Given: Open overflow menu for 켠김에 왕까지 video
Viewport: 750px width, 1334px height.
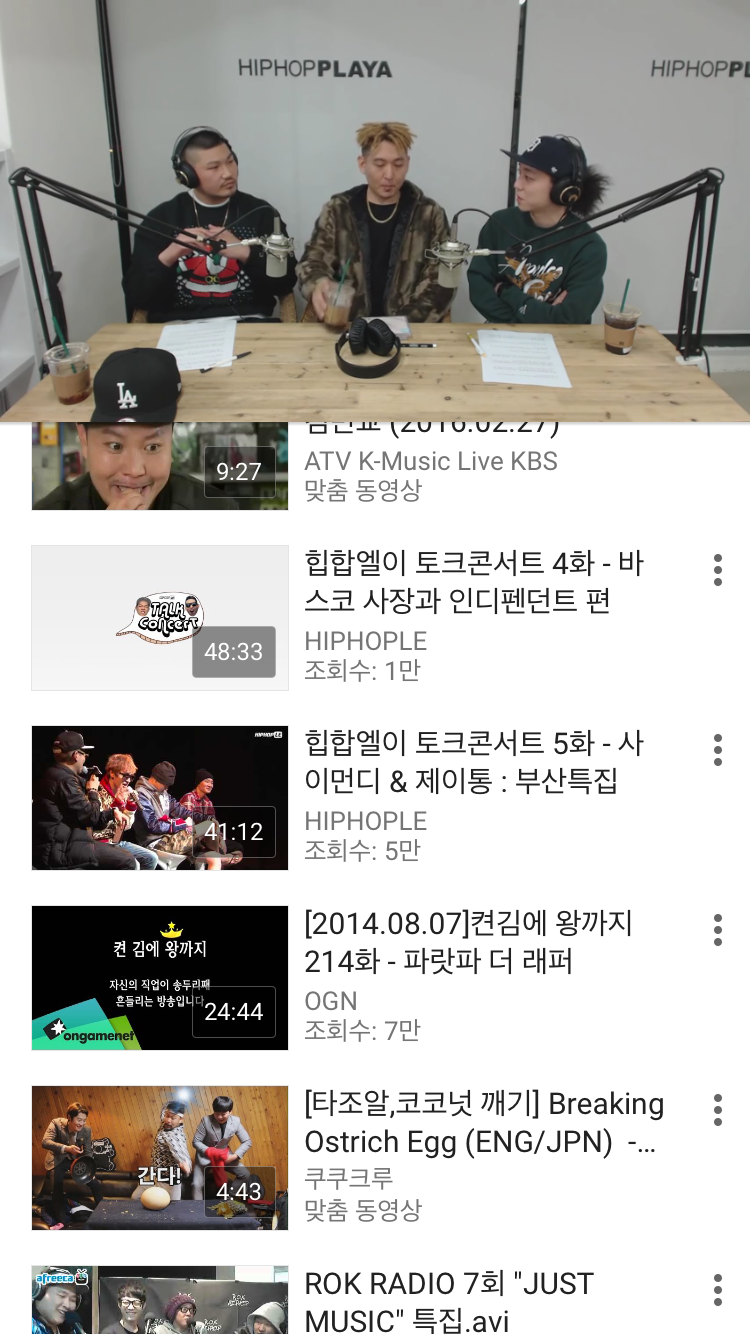Looking at the screenshot, I should coord(717,929).
